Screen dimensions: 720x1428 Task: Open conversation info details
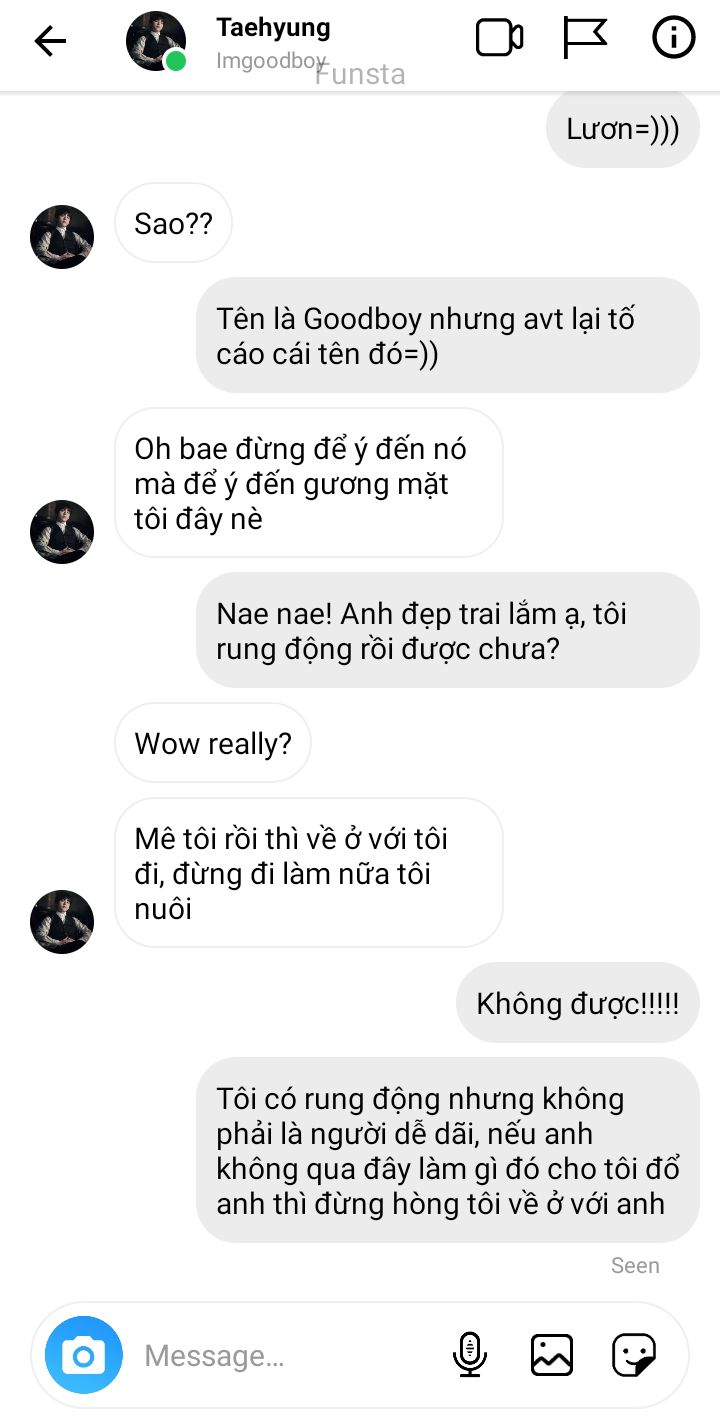click(x=673, y=39)
